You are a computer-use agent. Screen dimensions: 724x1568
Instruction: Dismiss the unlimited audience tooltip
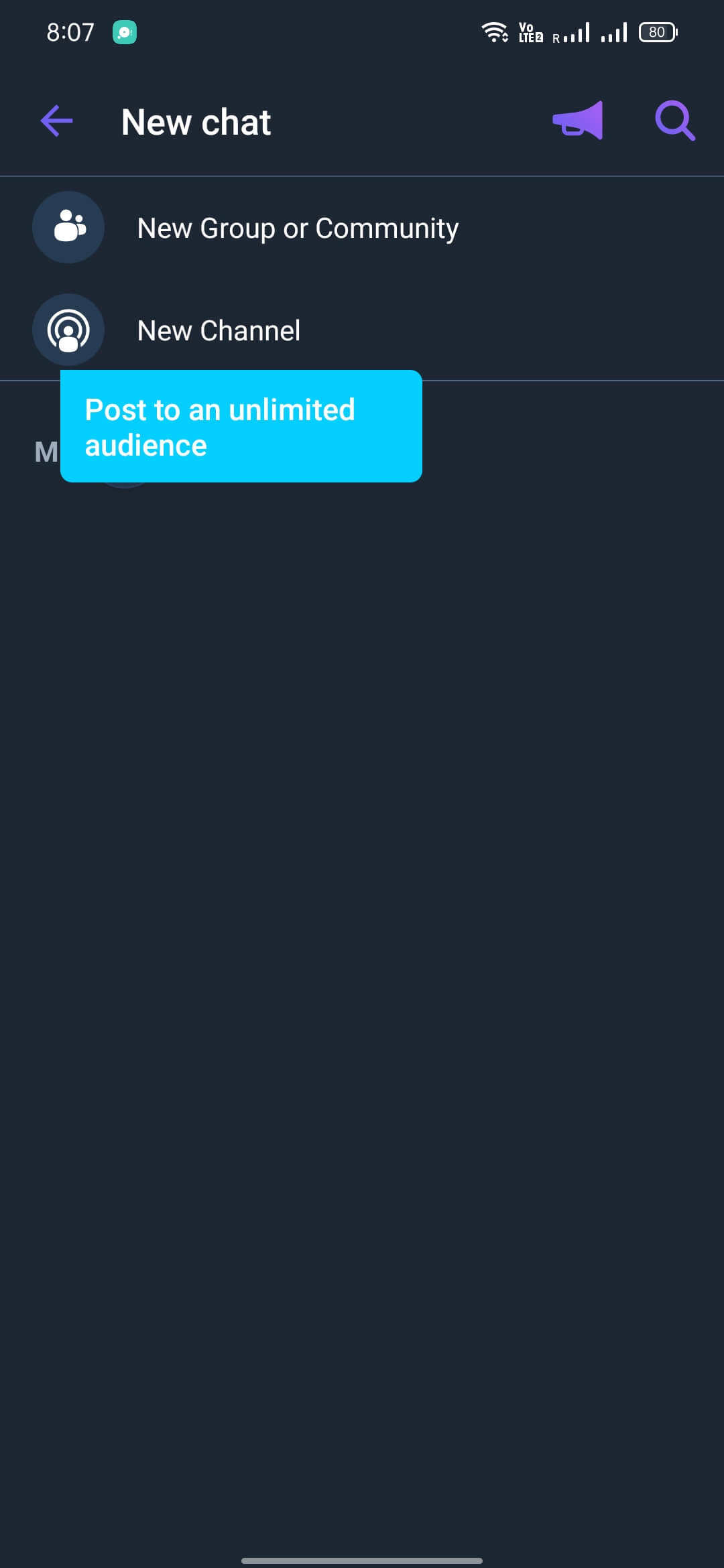click(x=241, y=426)
